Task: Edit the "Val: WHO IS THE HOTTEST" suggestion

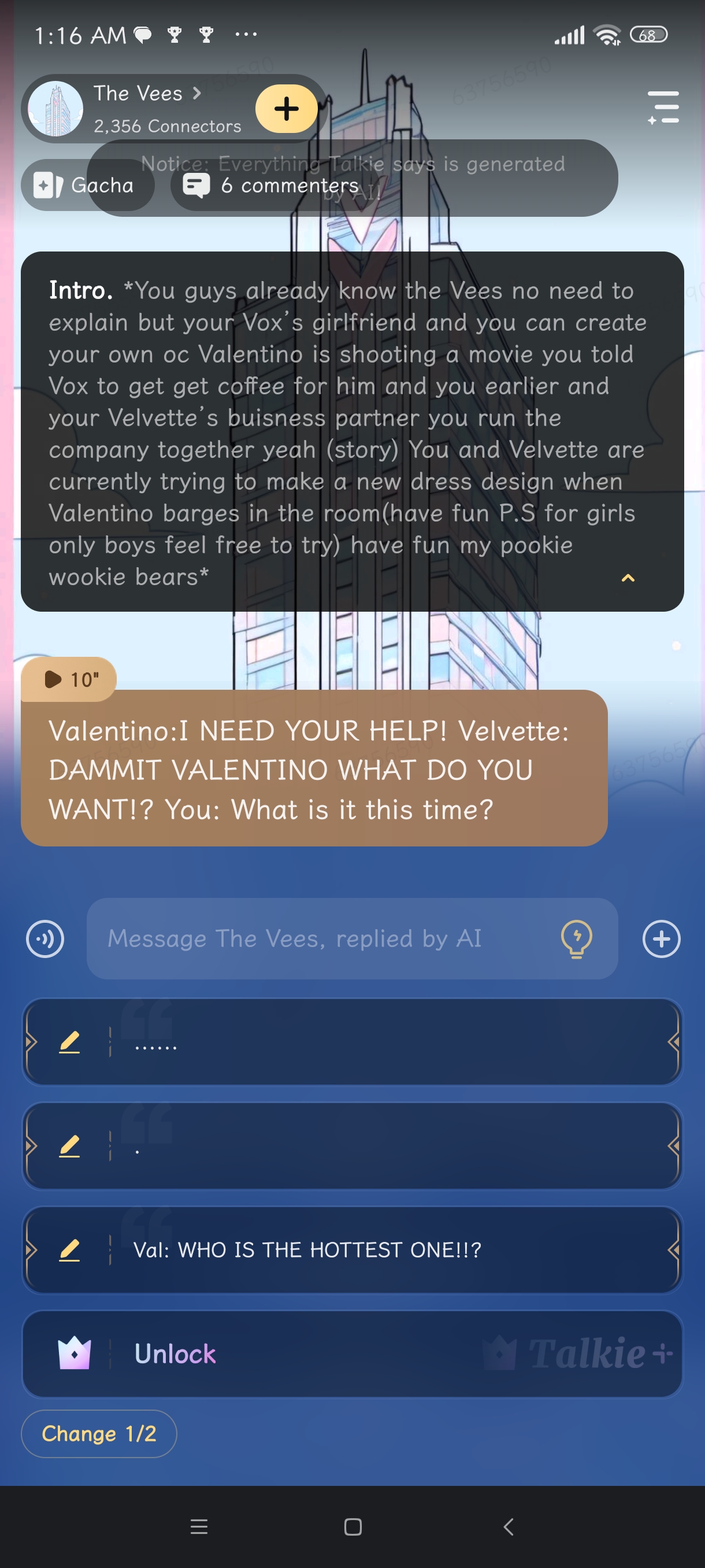Action: click(69, 1249)
